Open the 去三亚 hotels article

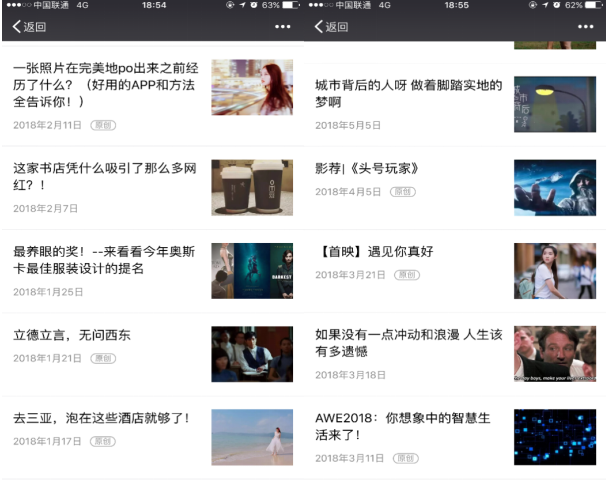(x=102, y=417)
